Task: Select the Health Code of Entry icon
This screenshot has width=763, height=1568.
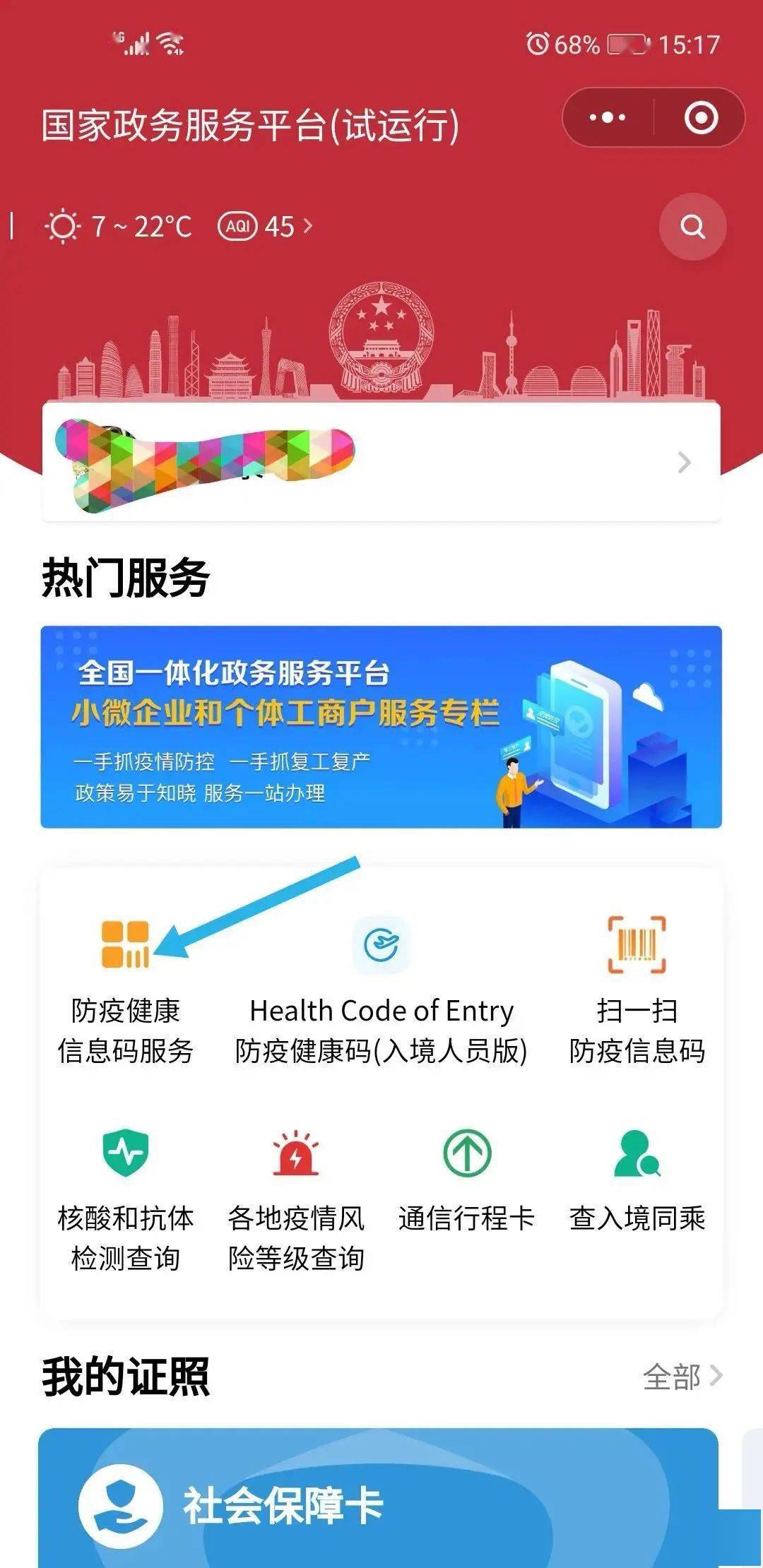Action: pyautogui.click(x=382, y=943)
